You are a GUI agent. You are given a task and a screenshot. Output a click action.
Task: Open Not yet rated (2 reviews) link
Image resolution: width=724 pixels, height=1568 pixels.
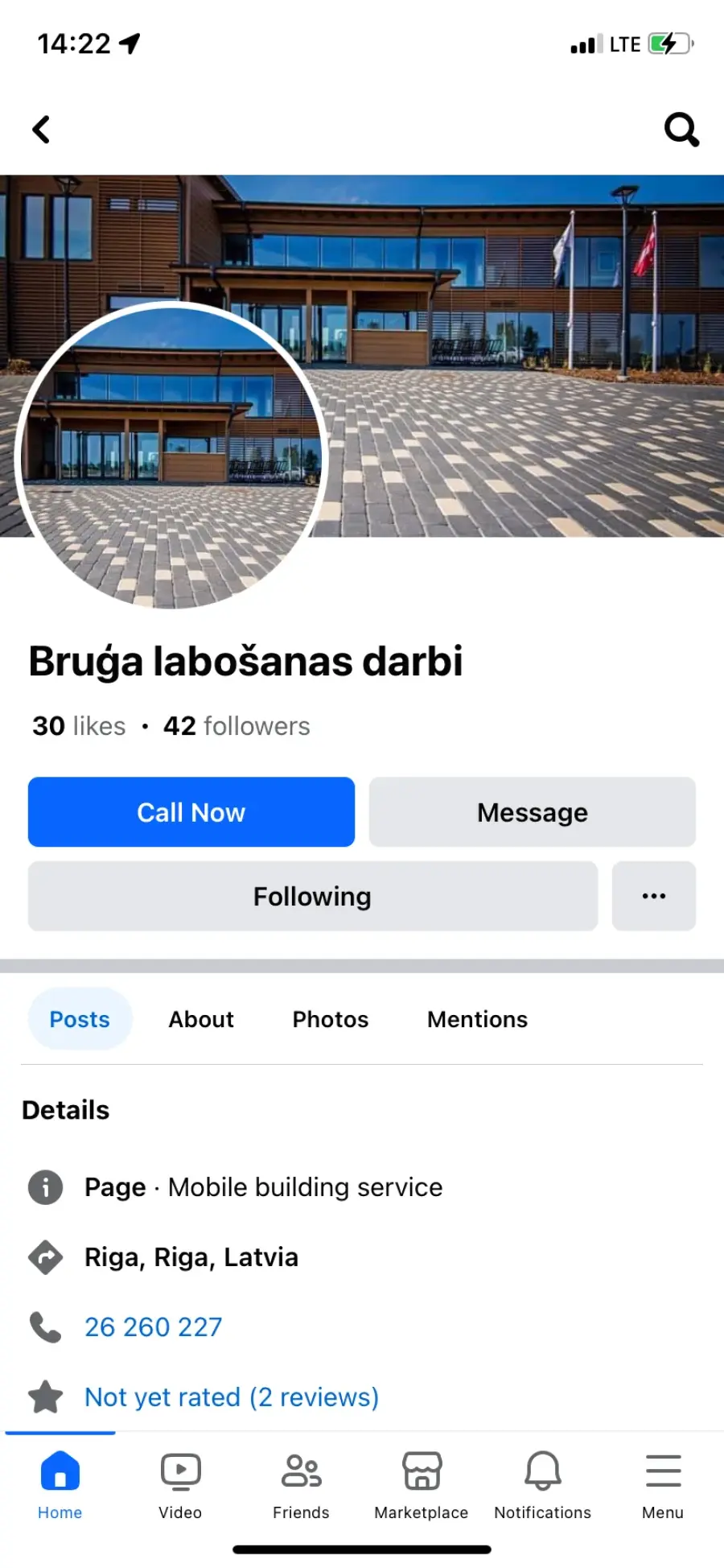pyautogui.click(x=232, y=1397)
